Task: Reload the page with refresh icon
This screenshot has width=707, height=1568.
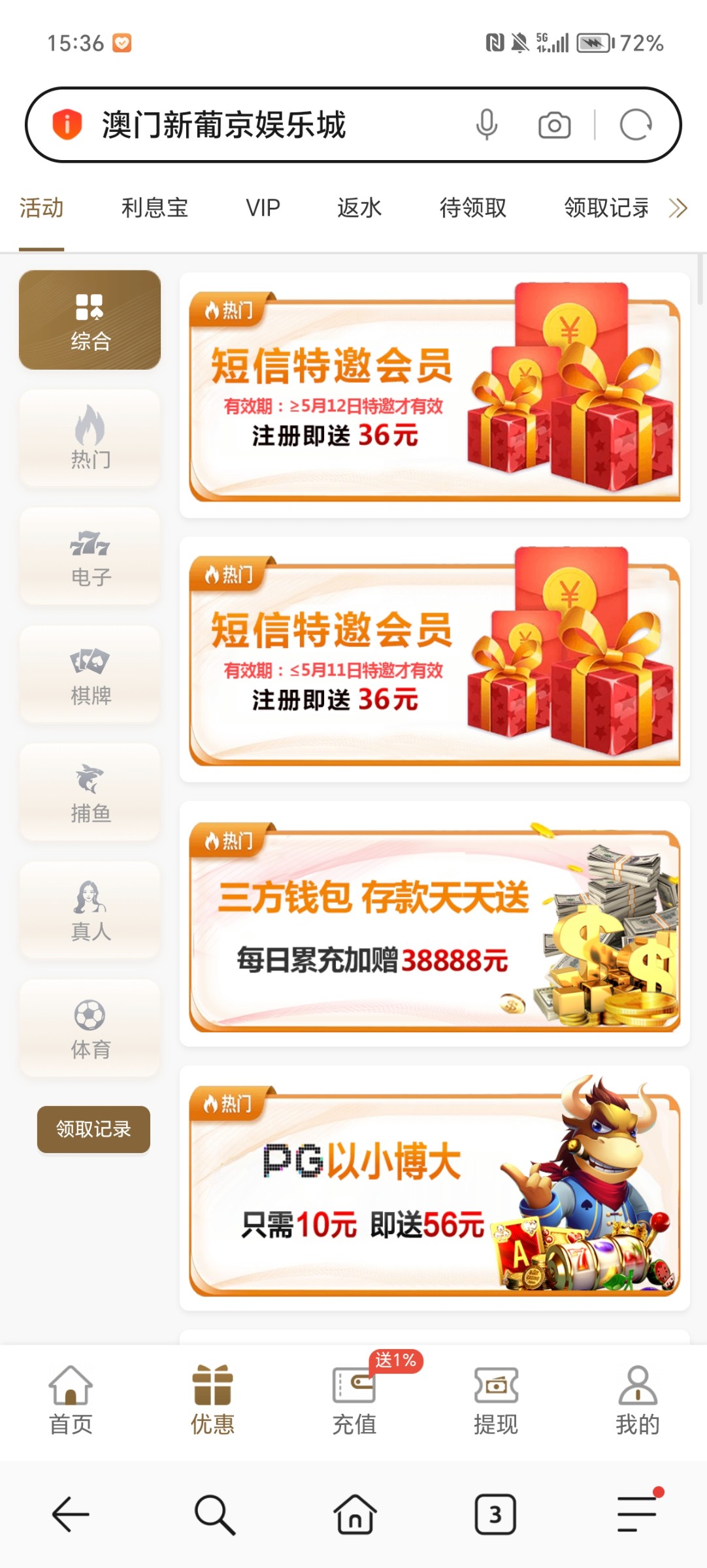Action: [x=636, y=125]
